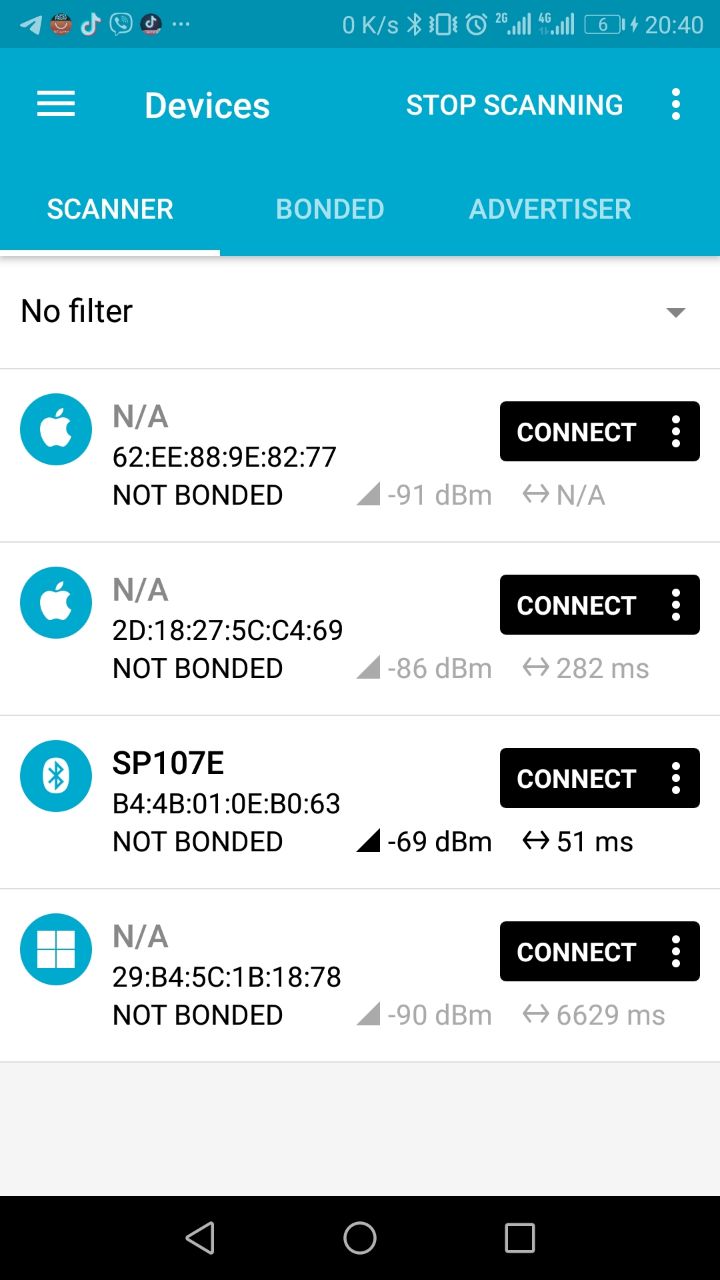Open more options for device 29:B4:5C:1B:18:78
This screenshot has height=1280, width=720.
pos(676,952)
